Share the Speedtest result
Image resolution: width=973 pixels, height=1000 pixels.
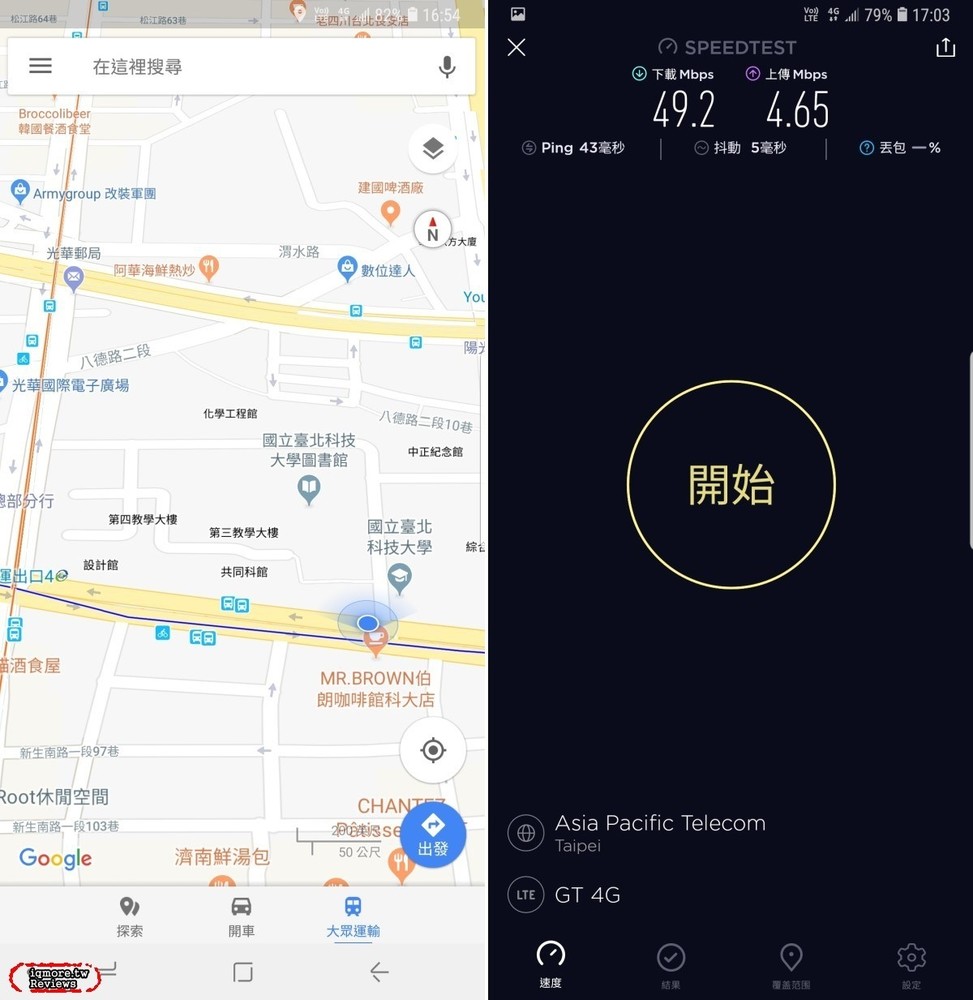point(945,47)
